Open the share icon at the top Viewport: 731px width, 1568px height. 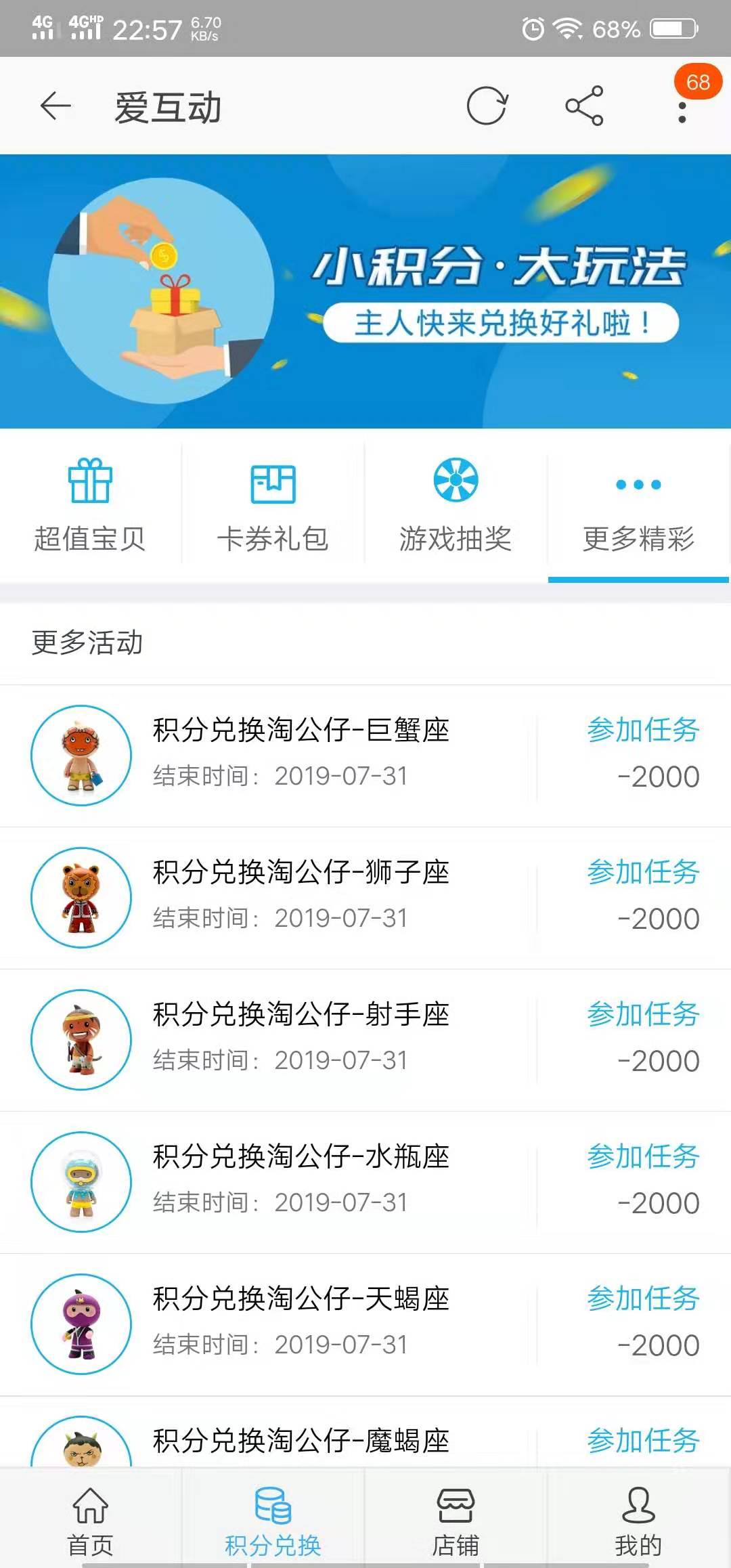tap(585, 105)
